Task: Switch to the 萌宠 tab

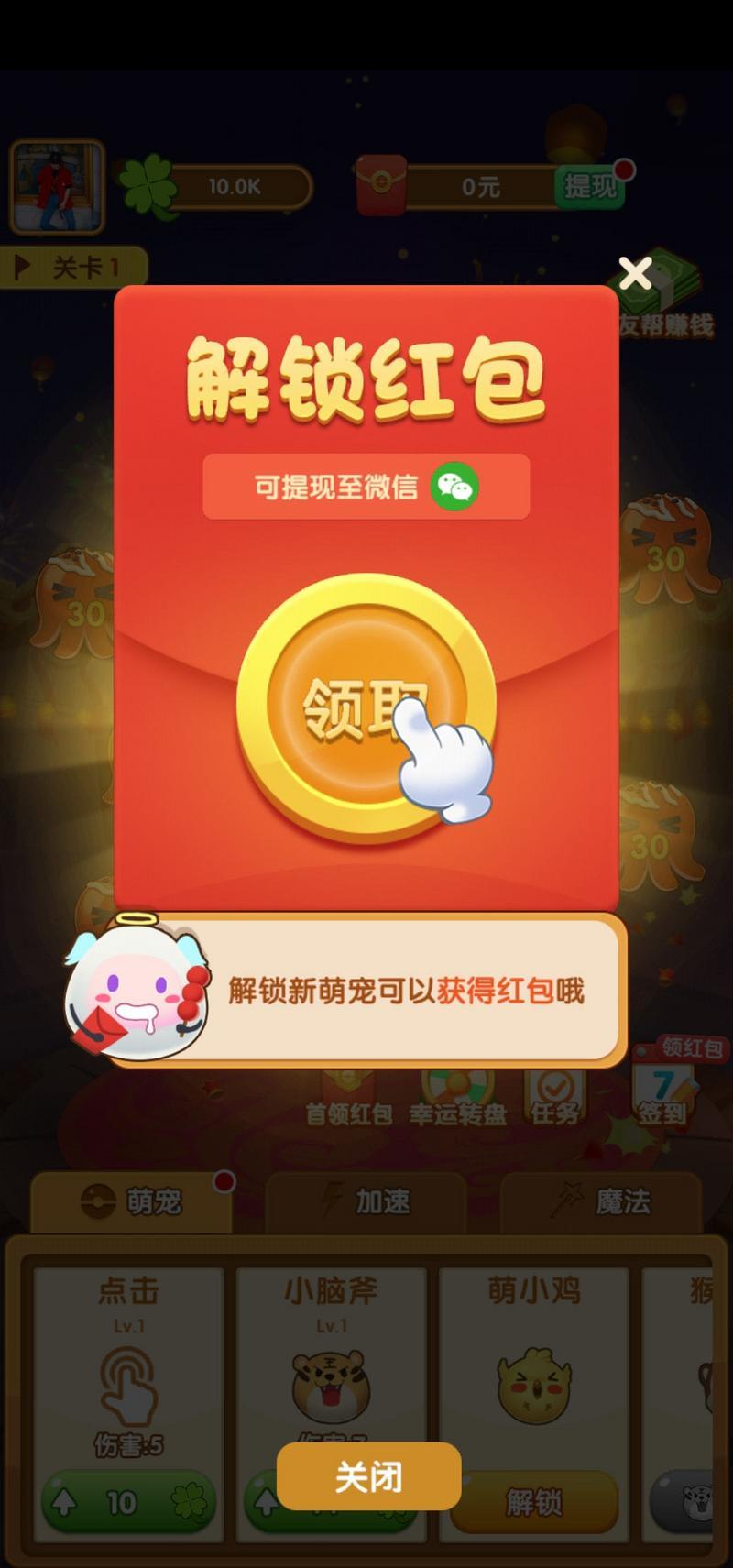Action: tap(131, 1201)
